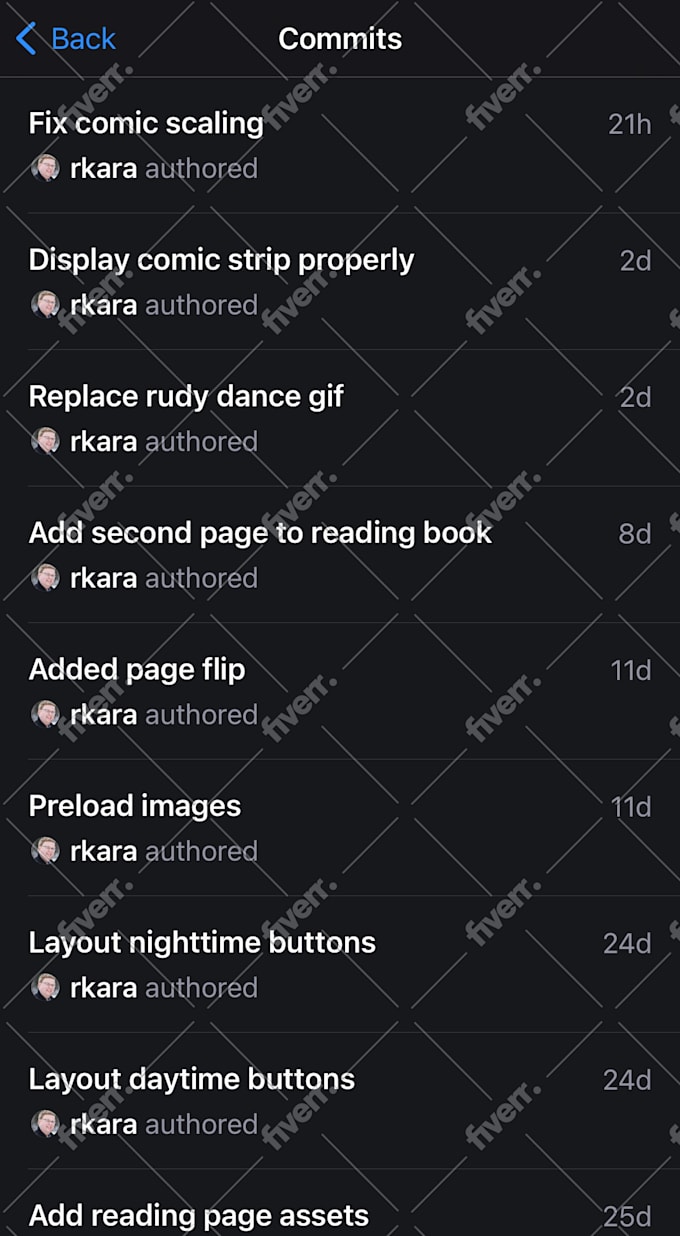This screenshot has height=1236, width=680.
Task: View the 'Display comic strip properly' commit
Action: [221, 260]
